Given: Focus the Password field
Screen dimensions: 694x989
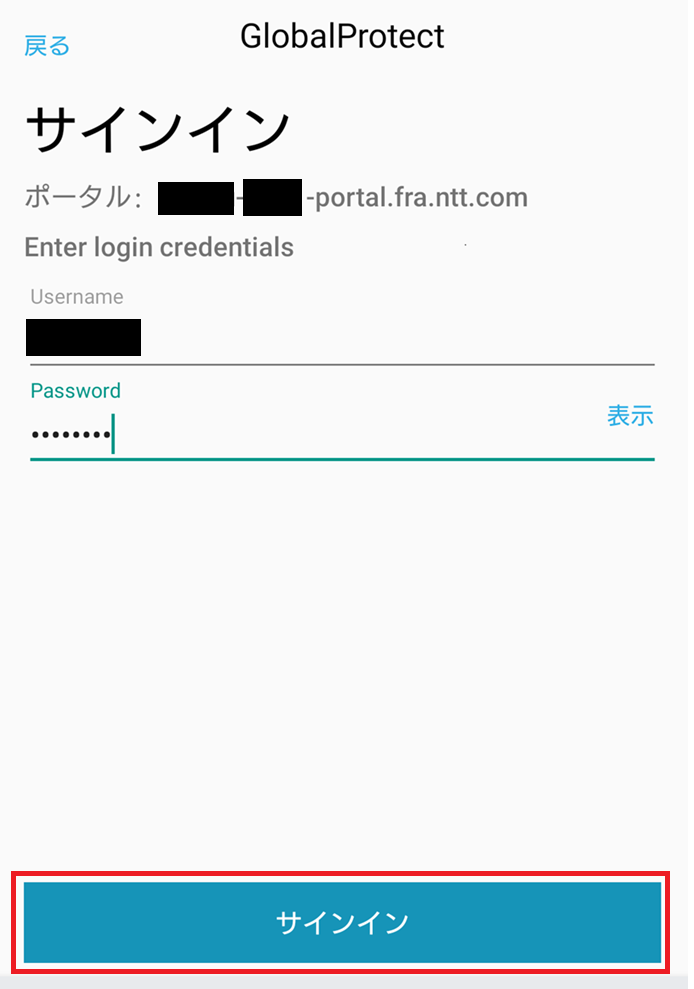Looking at the screenshot, I should [x=300, y=435].
